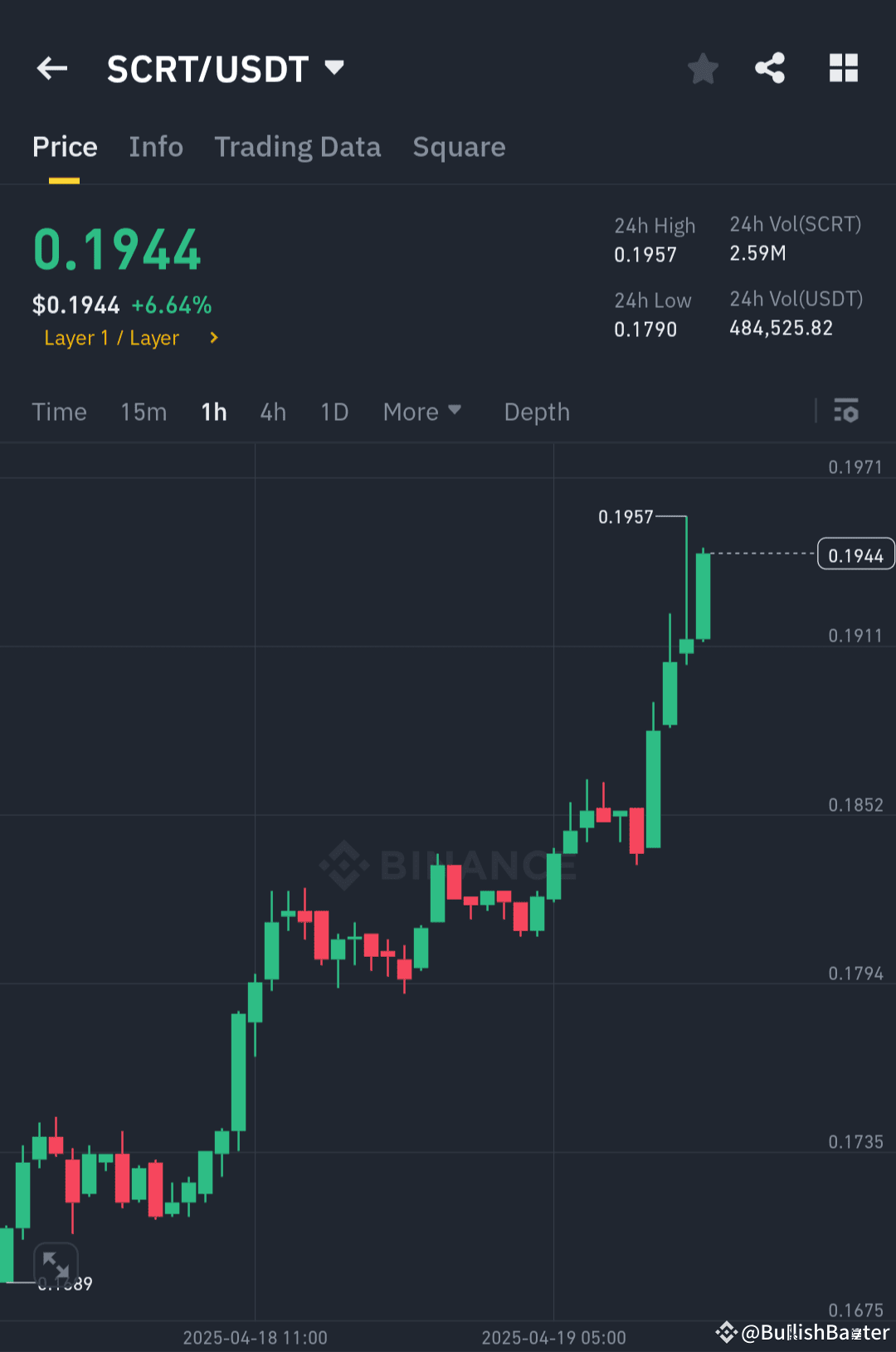Open the Square tab

(459, 147)
